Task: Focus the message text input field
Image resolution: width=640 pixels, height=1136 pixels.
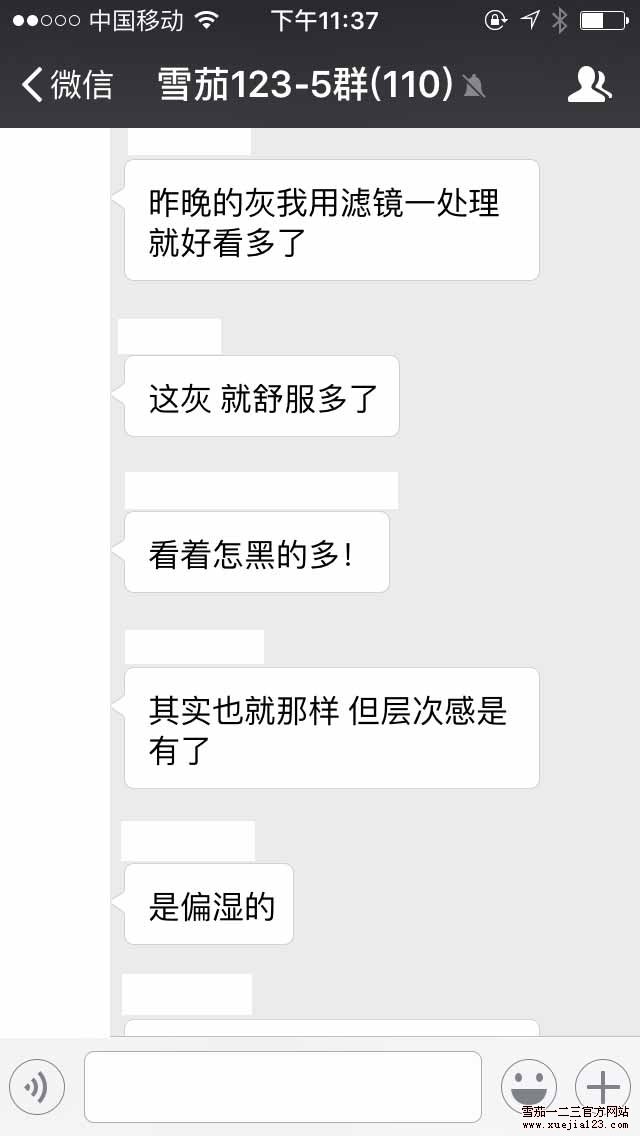Action: point(283,1087)
